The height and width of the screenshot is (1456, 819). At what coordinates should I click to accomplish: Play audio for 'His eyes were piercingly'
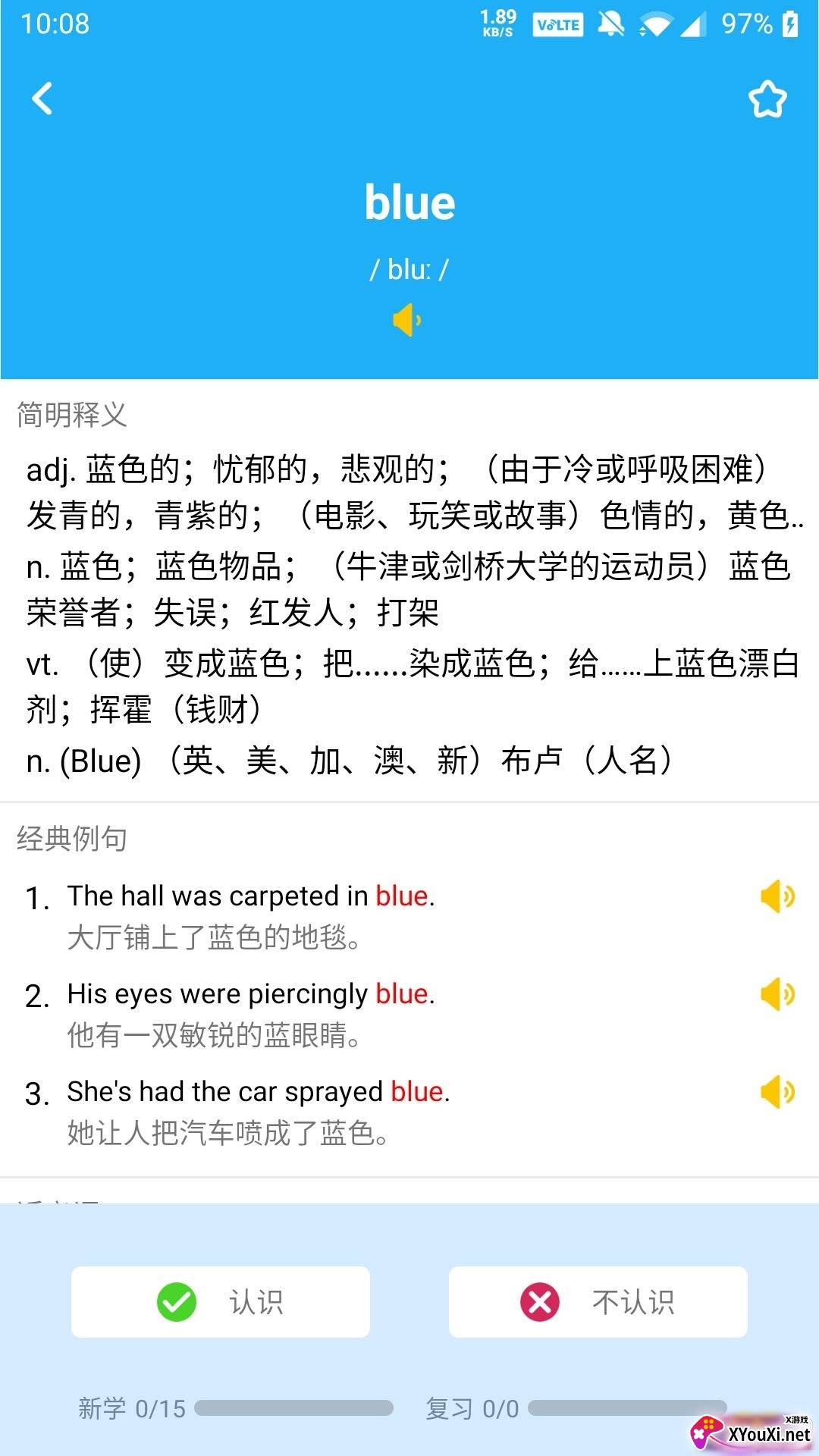(x=777, y=994)
